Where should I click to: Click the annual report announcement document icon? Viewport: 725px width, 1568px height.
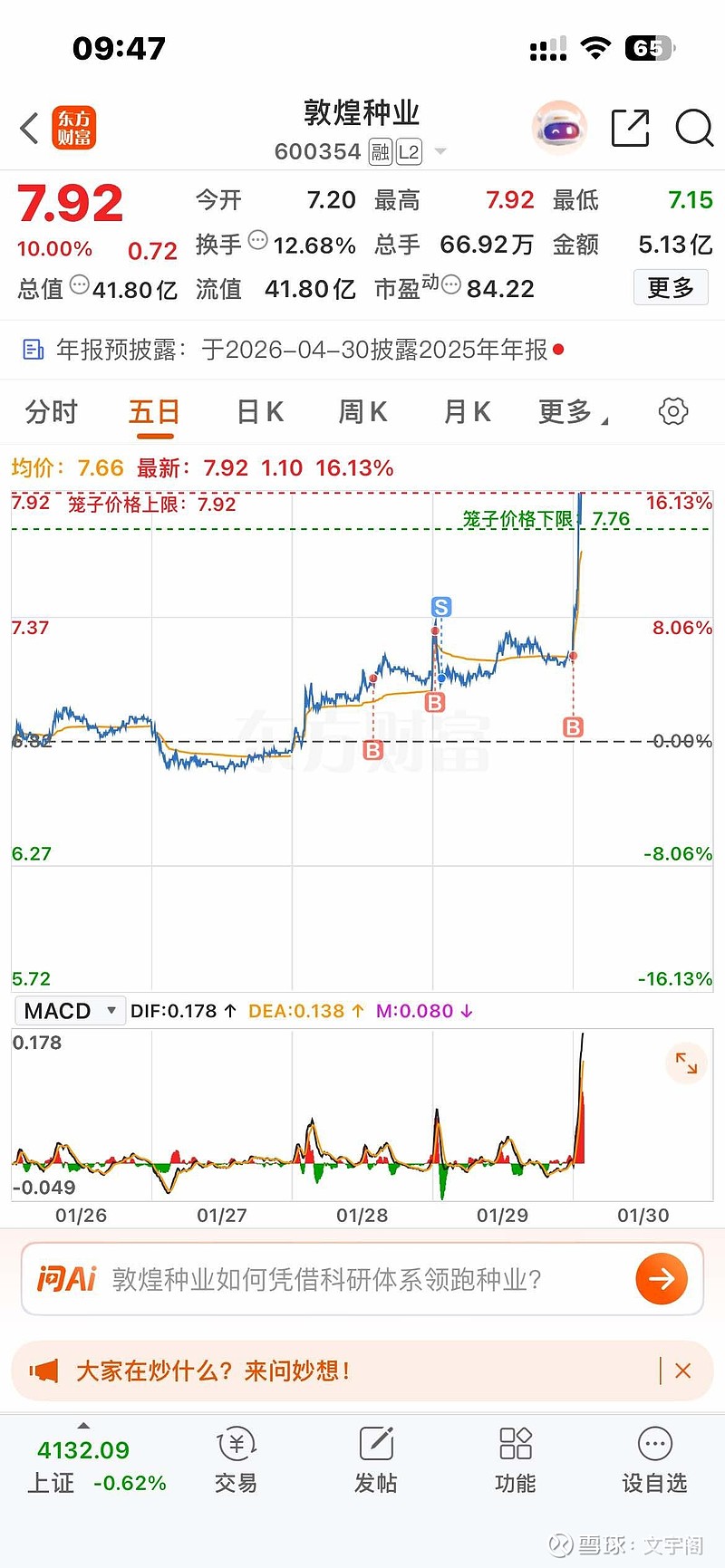[34, 348]
